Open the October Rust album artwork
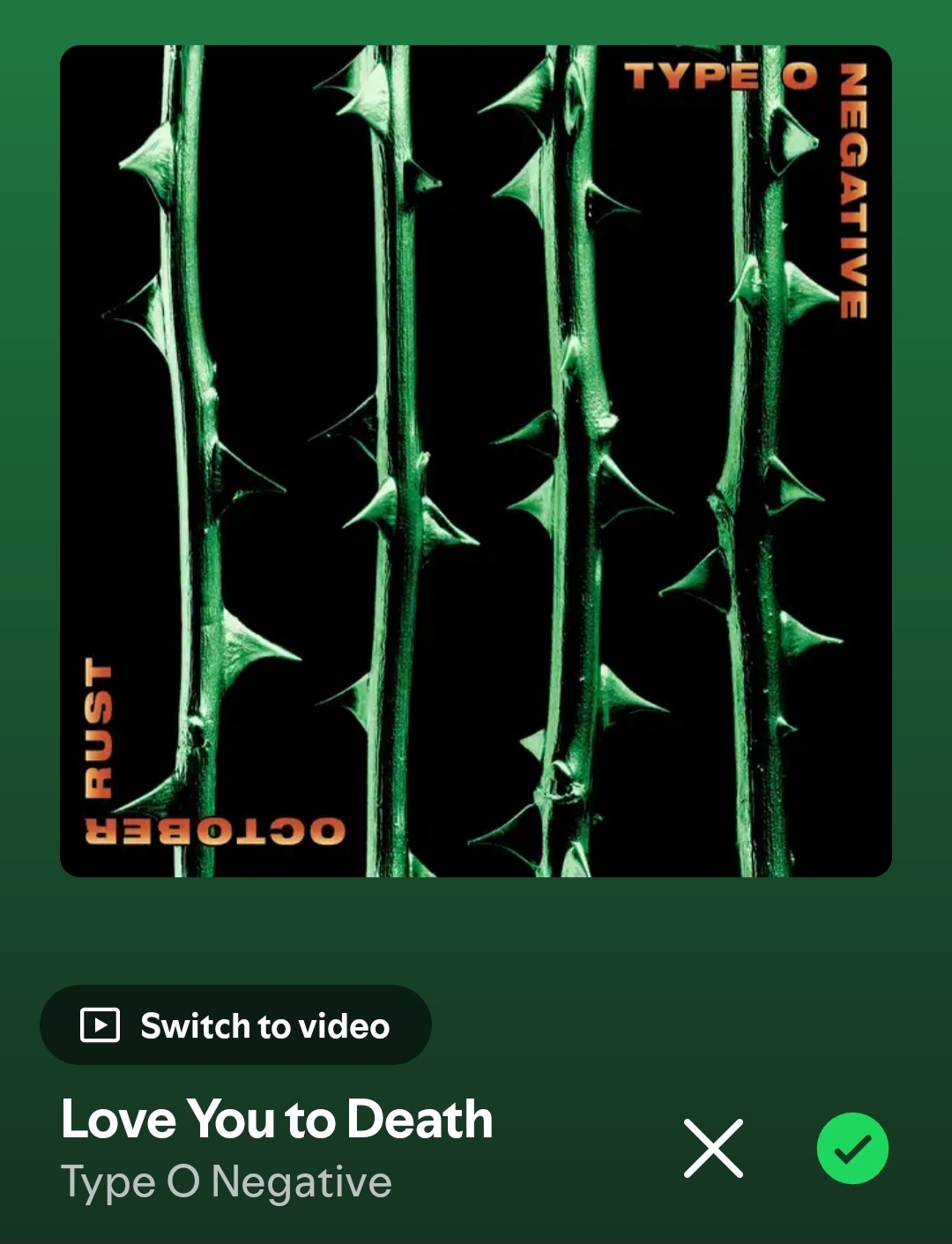 (x=476, y=461)
